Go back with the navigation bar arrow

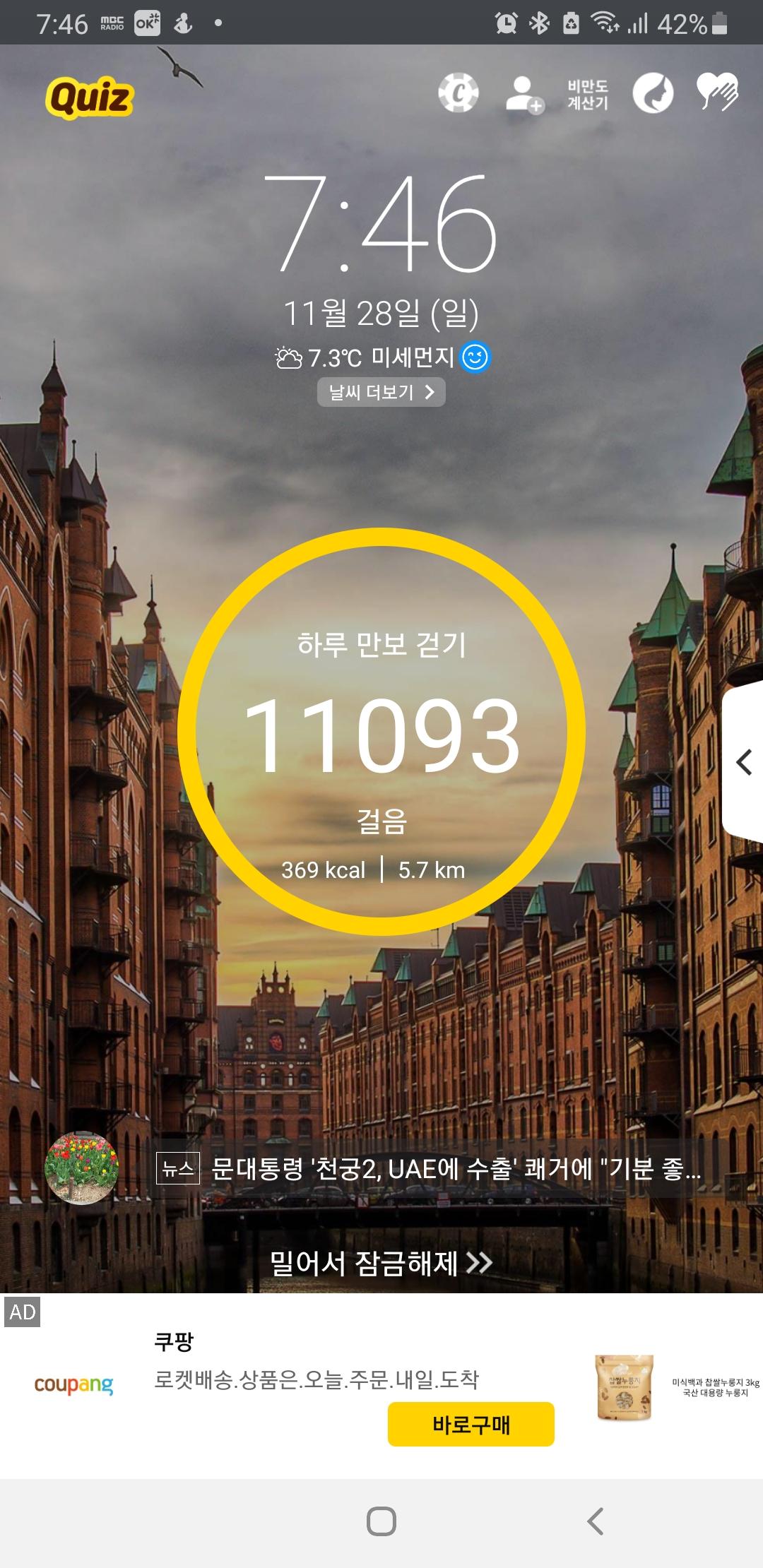click(596, 1521)
